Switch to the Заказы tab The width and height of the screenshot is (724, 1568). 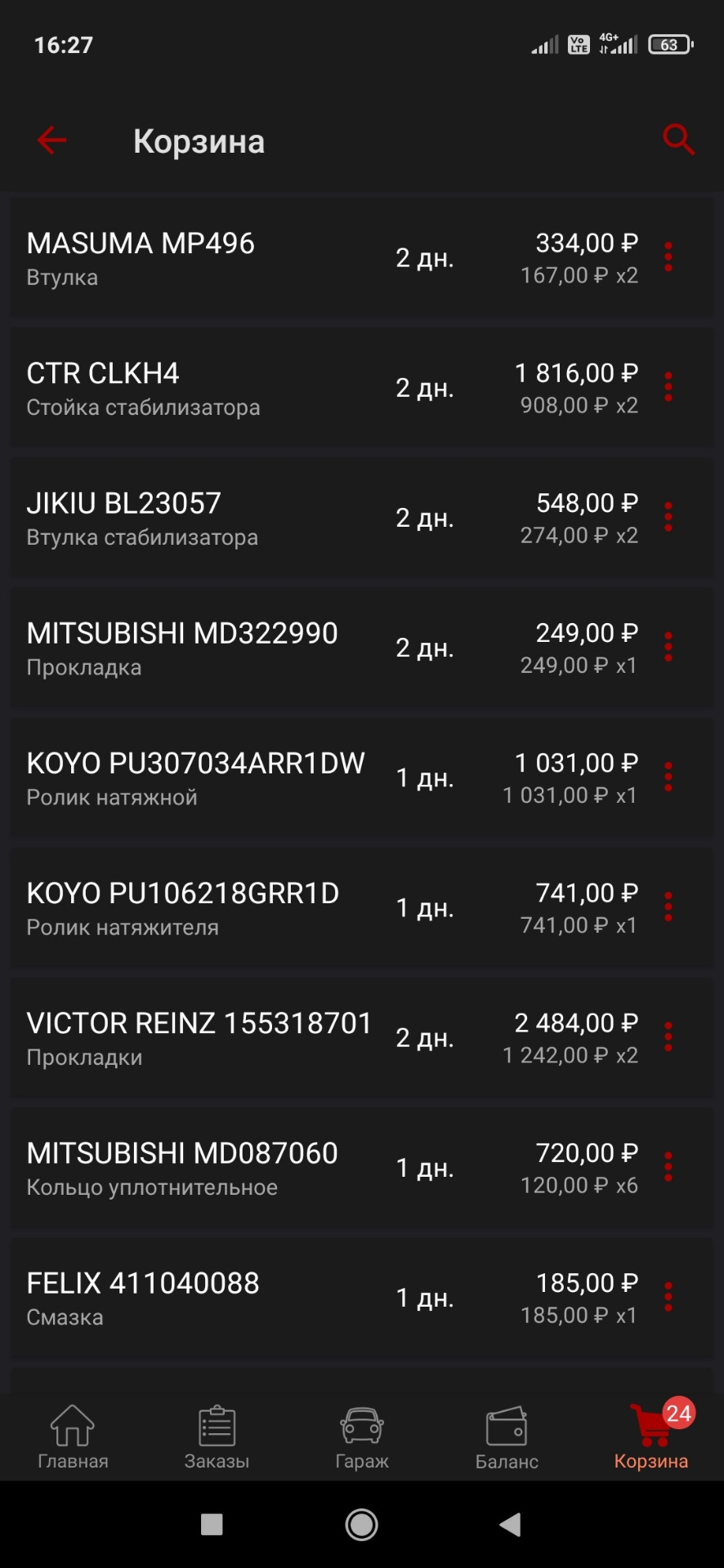pos(217,1437)
